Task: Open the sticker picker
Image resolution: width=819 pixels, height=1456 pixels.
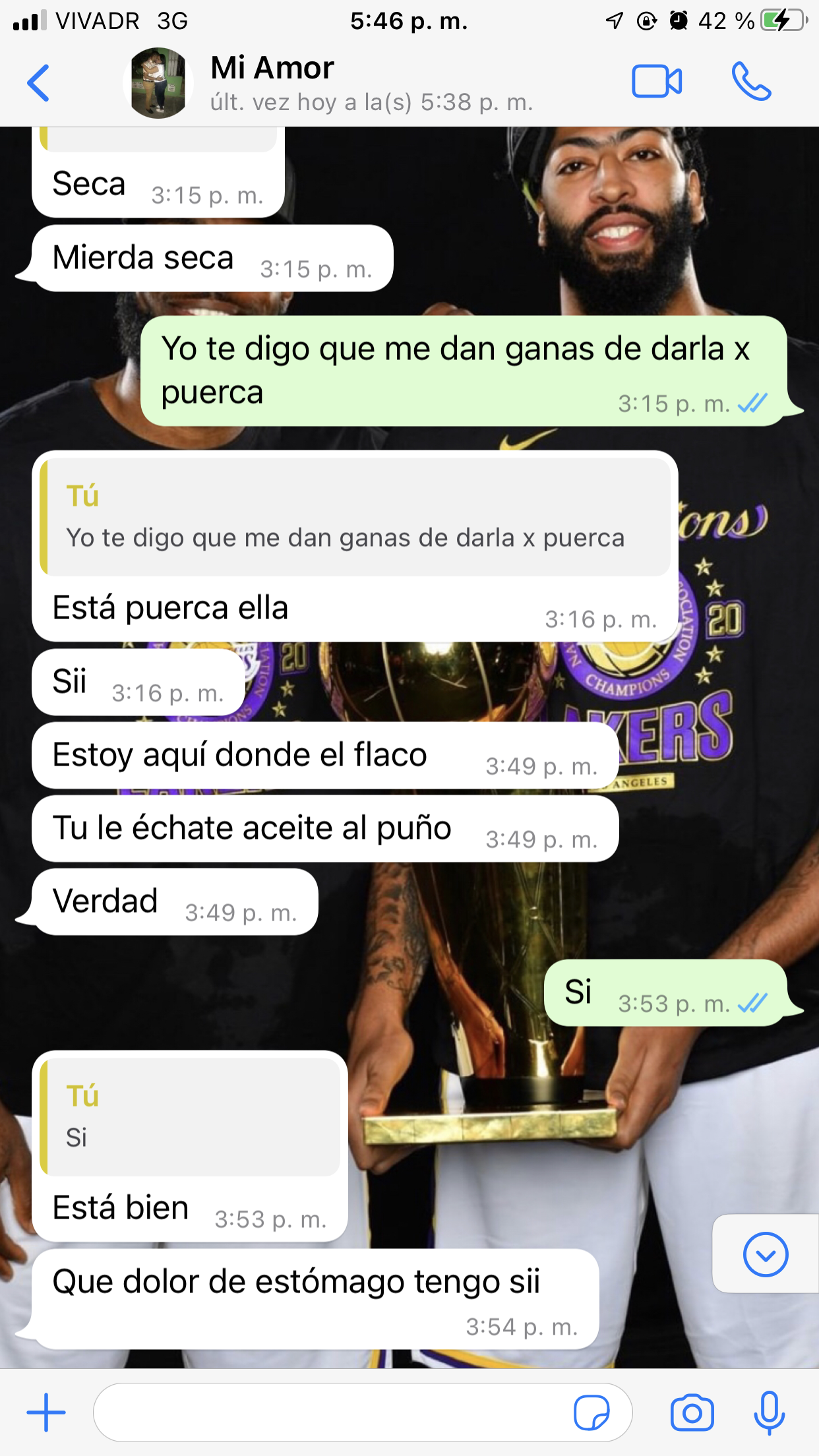Action: click(x=591, y=1412)
